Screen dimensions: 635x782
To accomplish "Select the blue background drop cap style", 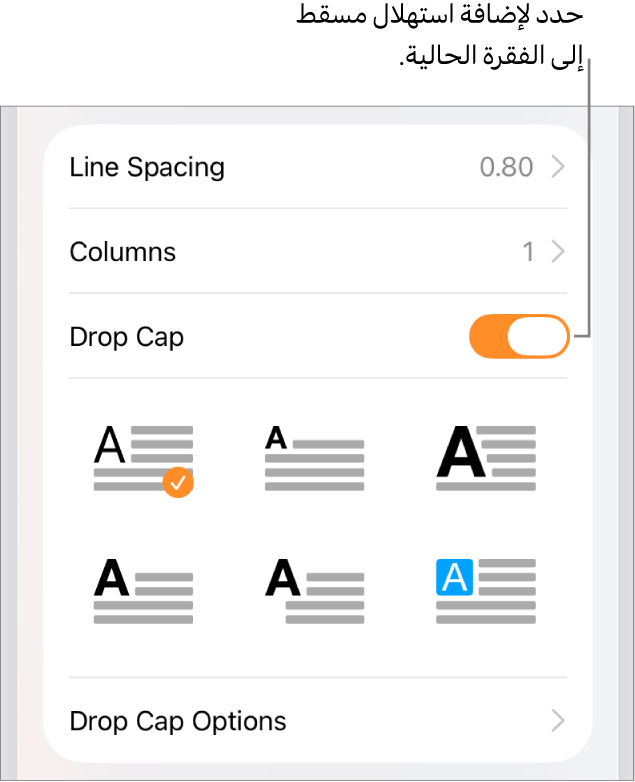I will coord(486,591).
